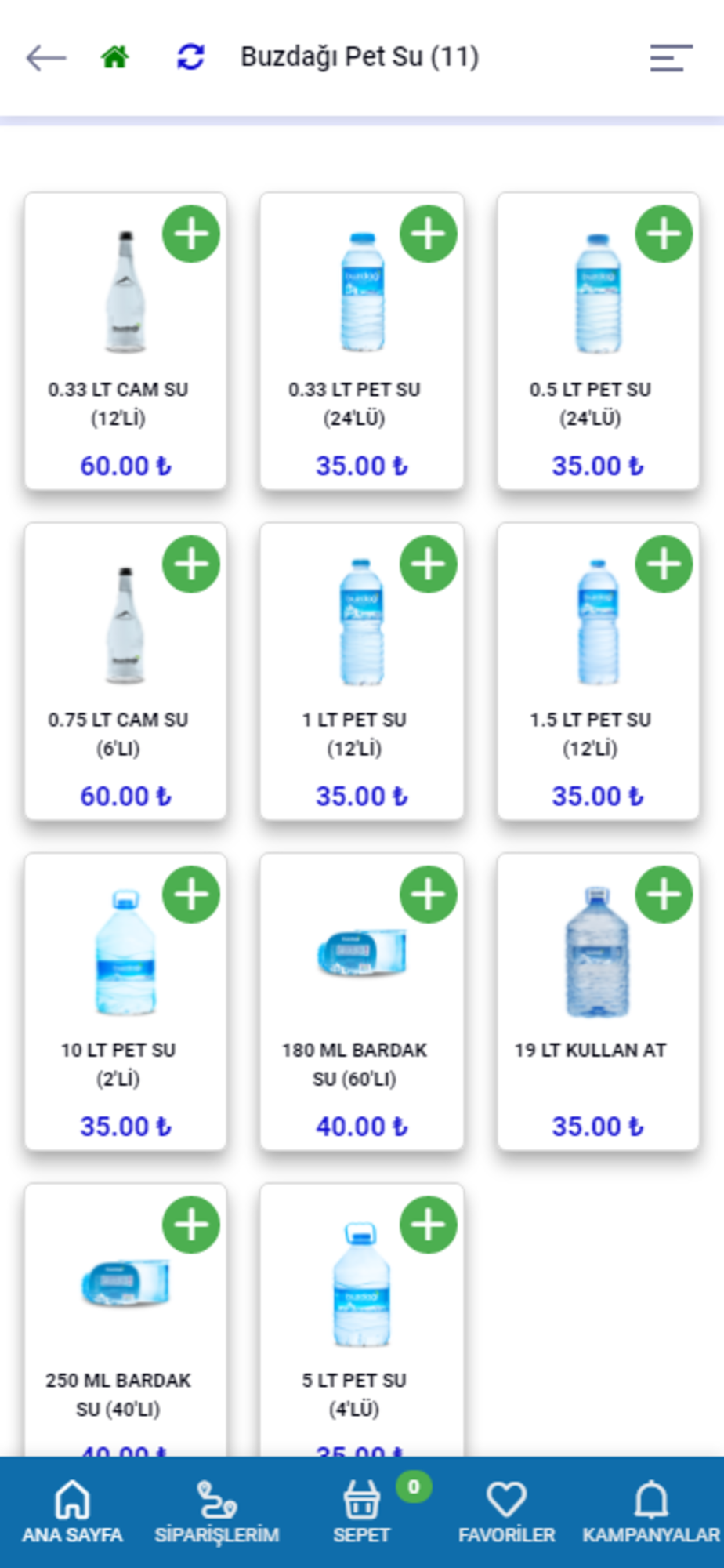This screenshot has width=724, height=1568.
Task: Add 19 LT KULLAN AT to cart
Action: (x=664, y=895)
